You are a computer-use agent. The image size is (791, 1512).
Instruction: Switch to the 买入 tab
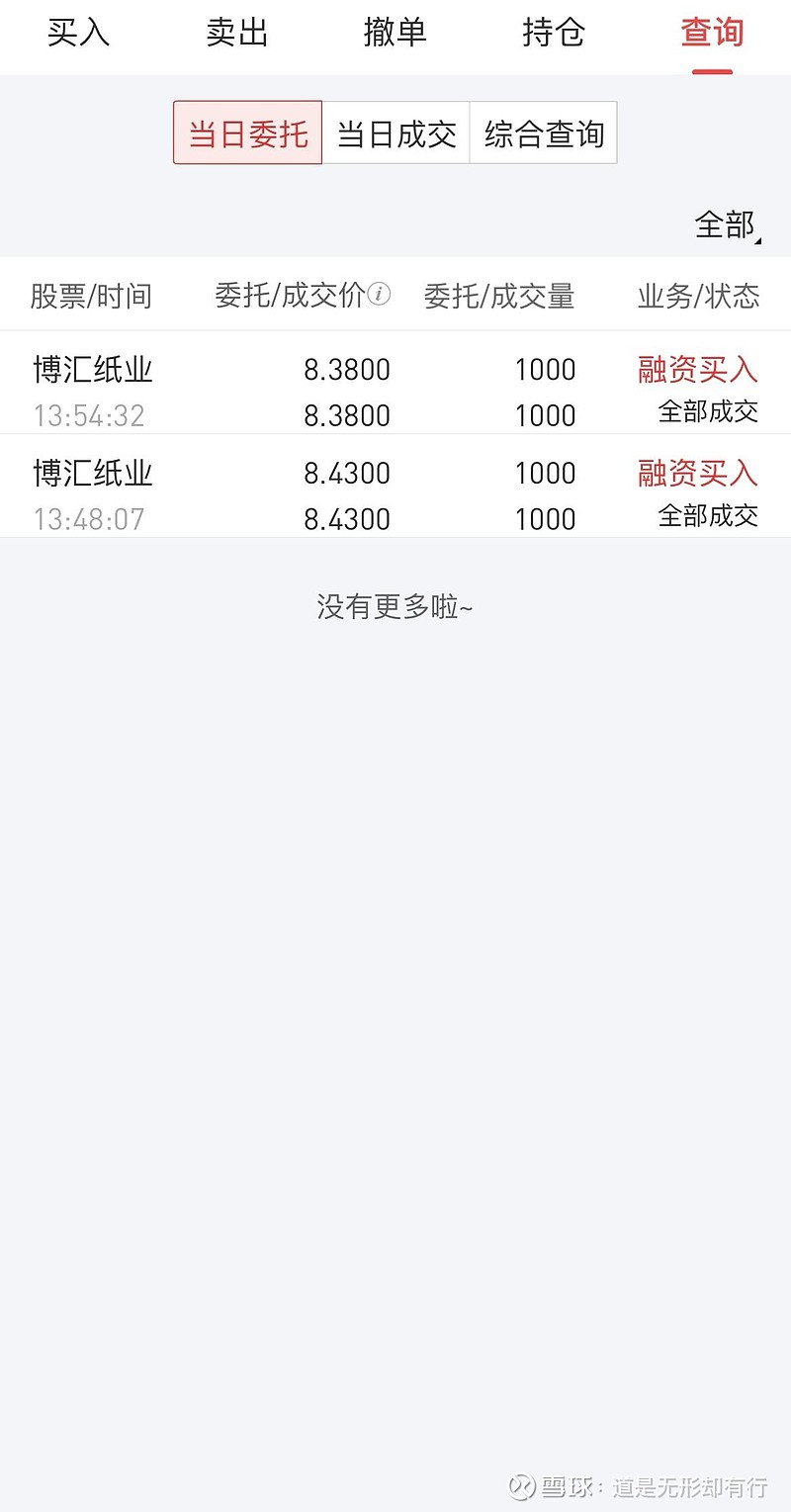click(x=77, y=34)
